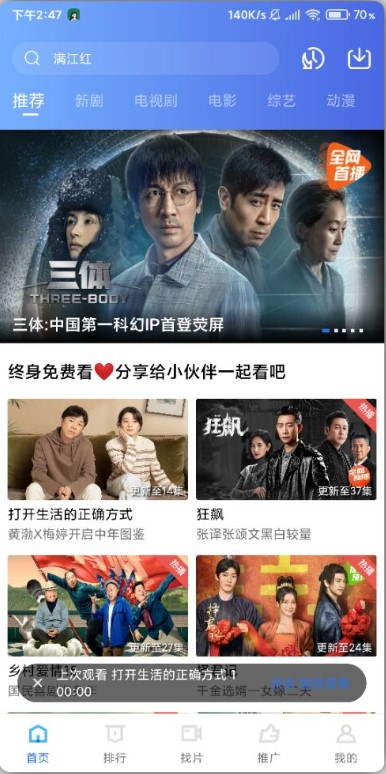386x774 pixels.
Task: Switch to the 电影 tab
Action: tap(222, 101)
